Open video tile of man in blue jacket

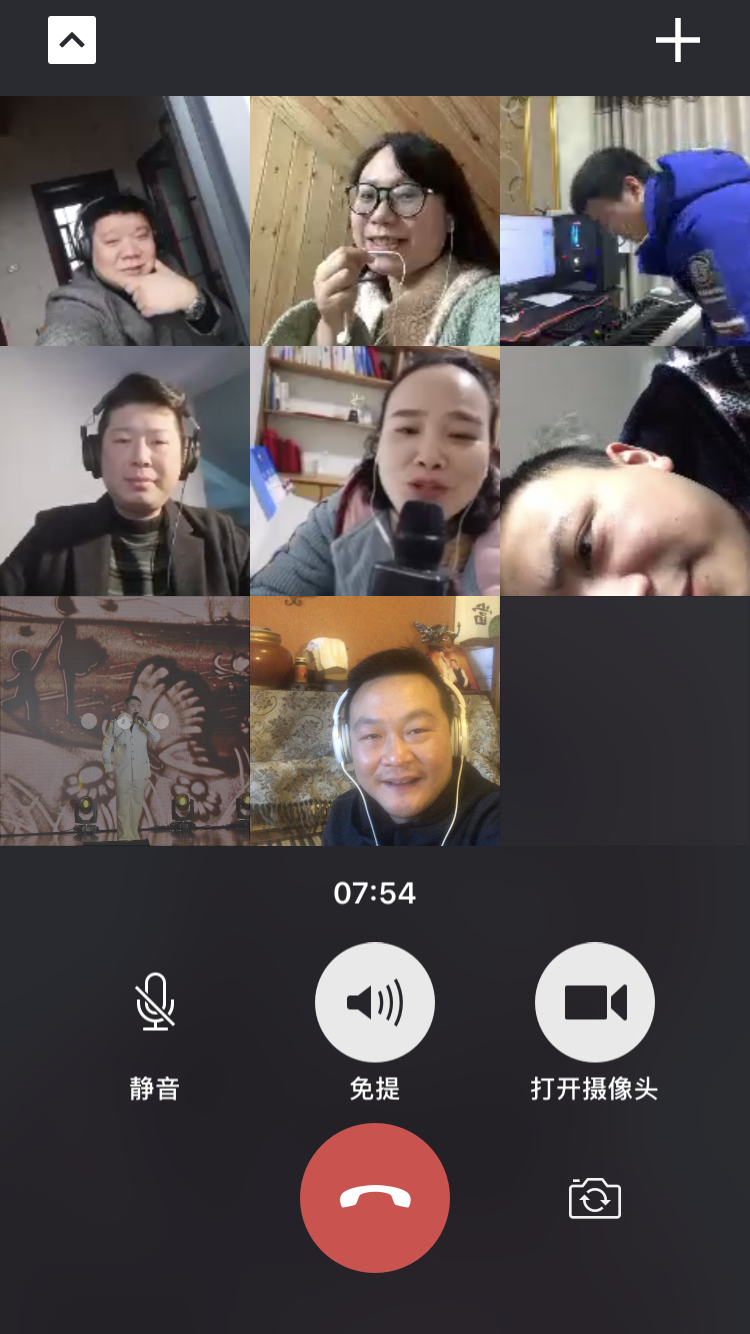[625, 221]
